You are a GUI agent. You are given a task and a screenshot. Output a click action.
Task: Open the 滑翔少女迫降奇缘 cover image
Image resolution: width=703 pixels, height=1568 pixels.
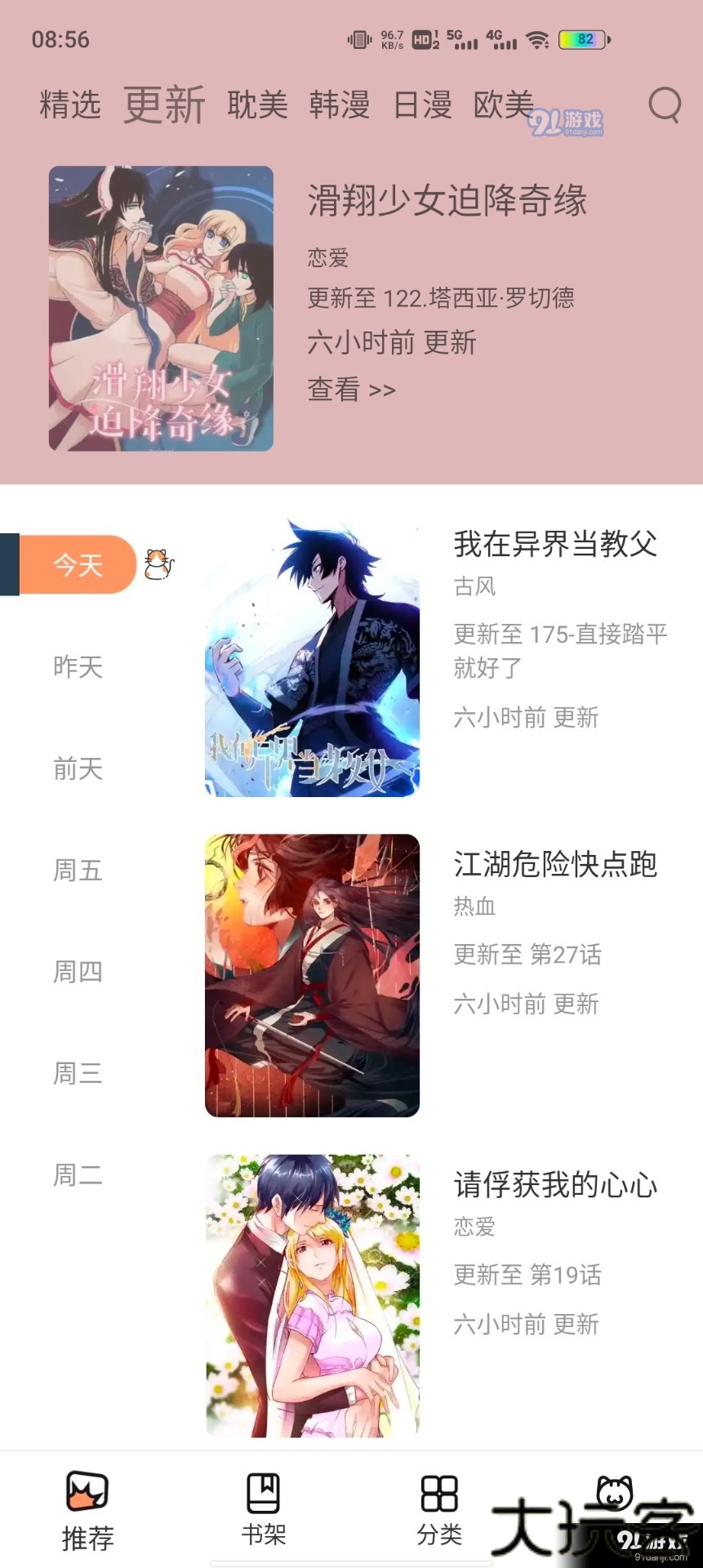pos(161,309)
